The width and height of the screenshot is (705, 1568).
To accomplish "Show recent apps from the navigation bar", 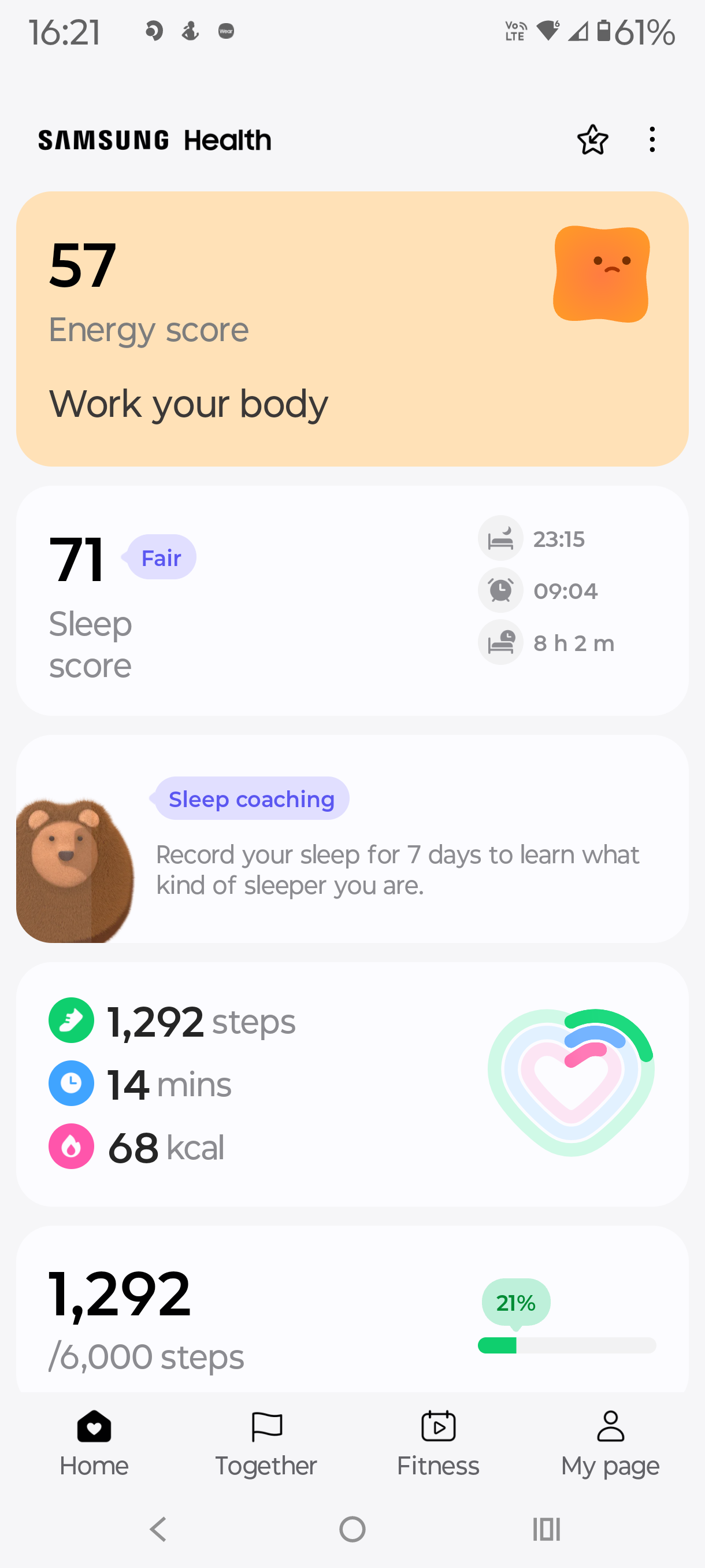I will point(546,1529).
